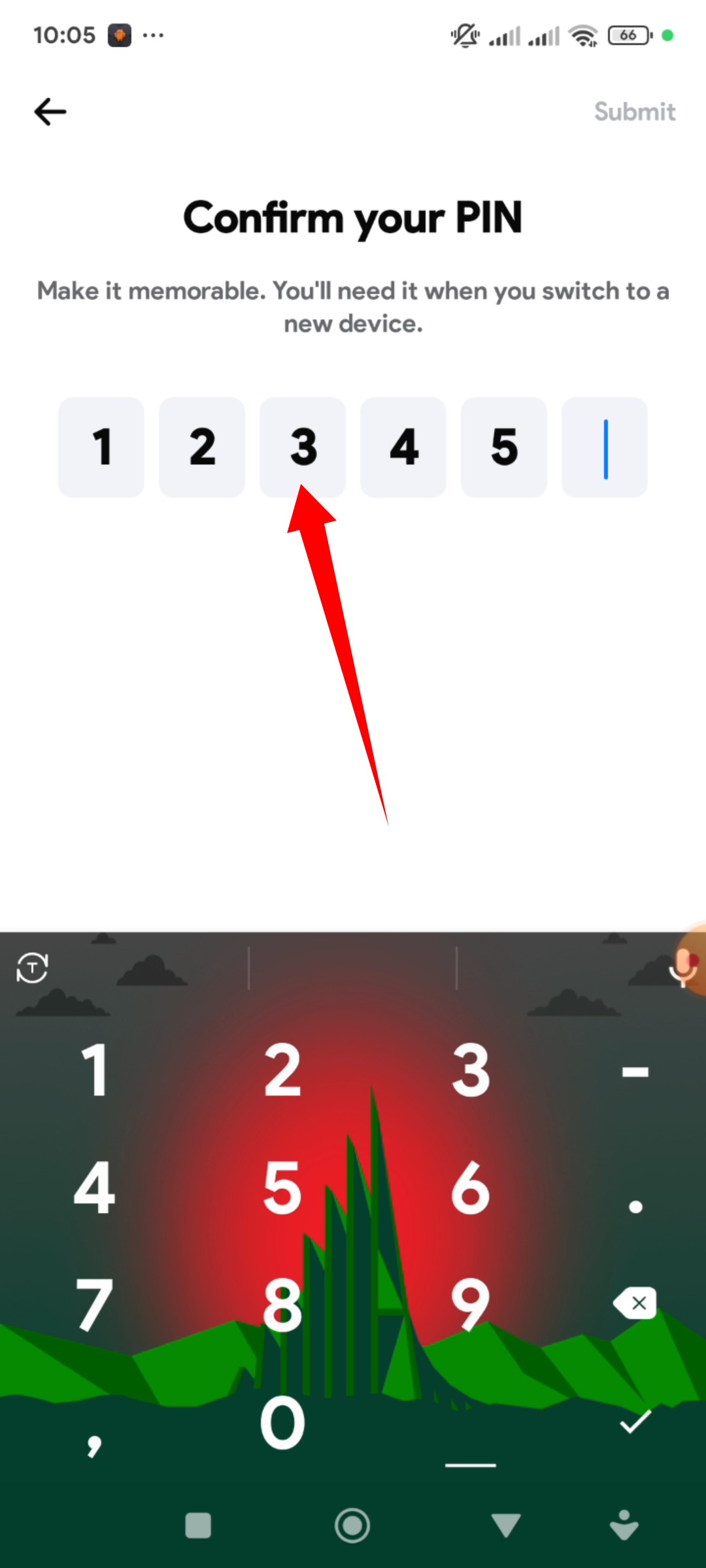The width and height of the screenshot is (706, 1568).
Task: Return to the home screen
Action: pyautogui.click(x=352, y=1526)
